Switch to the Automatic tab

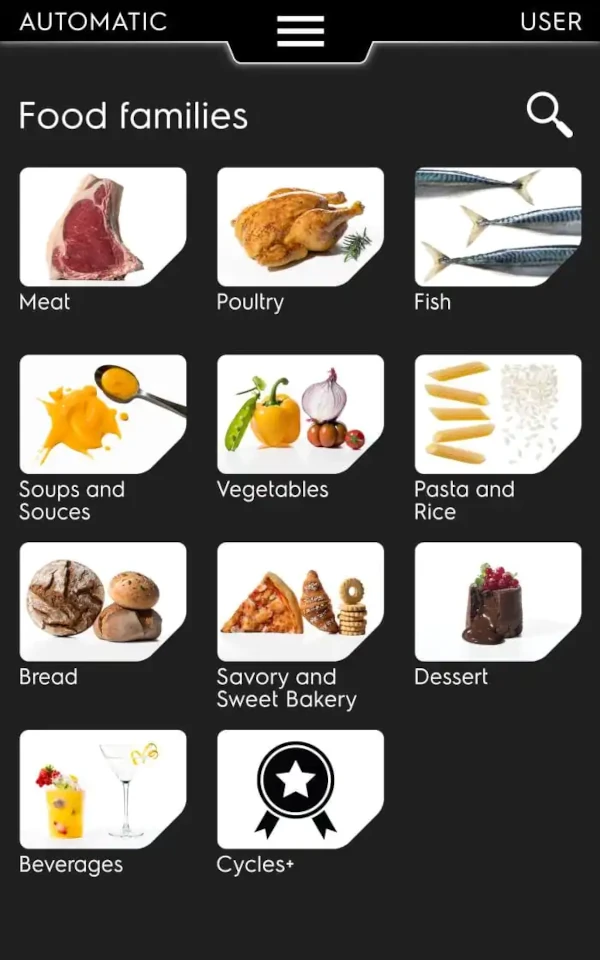[x=93, y=22]
